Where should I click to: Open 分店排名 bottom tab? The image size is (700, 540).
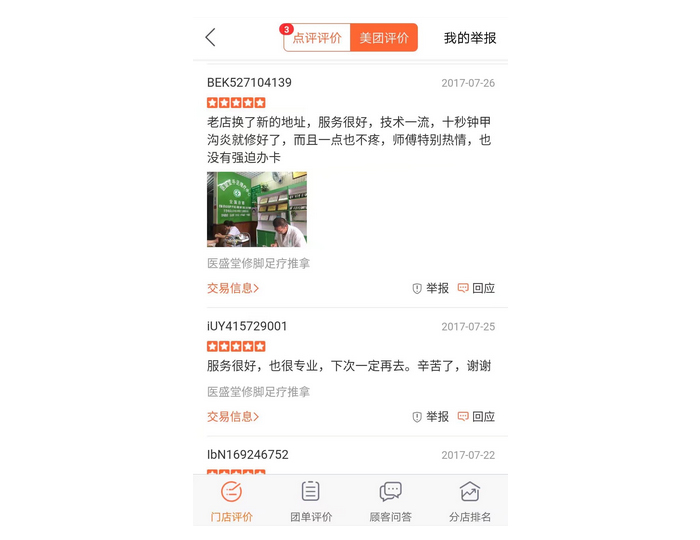[470, 501]
